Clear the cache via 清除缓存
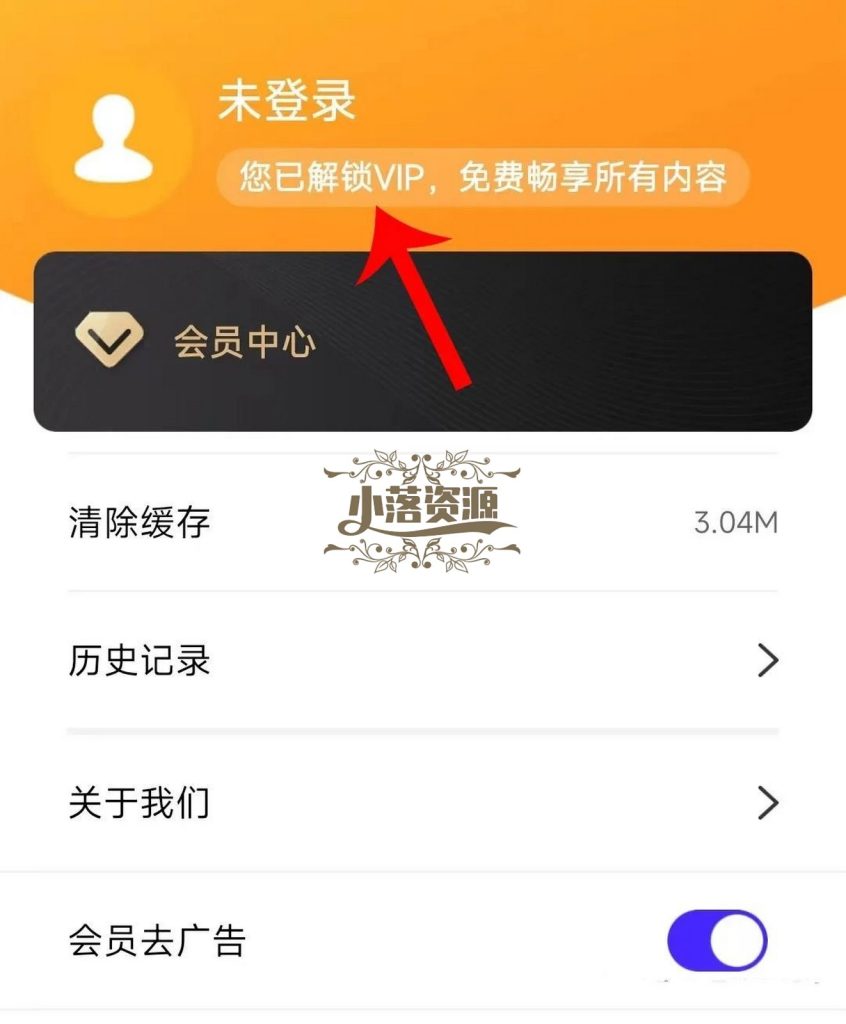Image resolution: width=846 pixels, height=1024 pixels. pyautogui.click(x=140, y=521)
